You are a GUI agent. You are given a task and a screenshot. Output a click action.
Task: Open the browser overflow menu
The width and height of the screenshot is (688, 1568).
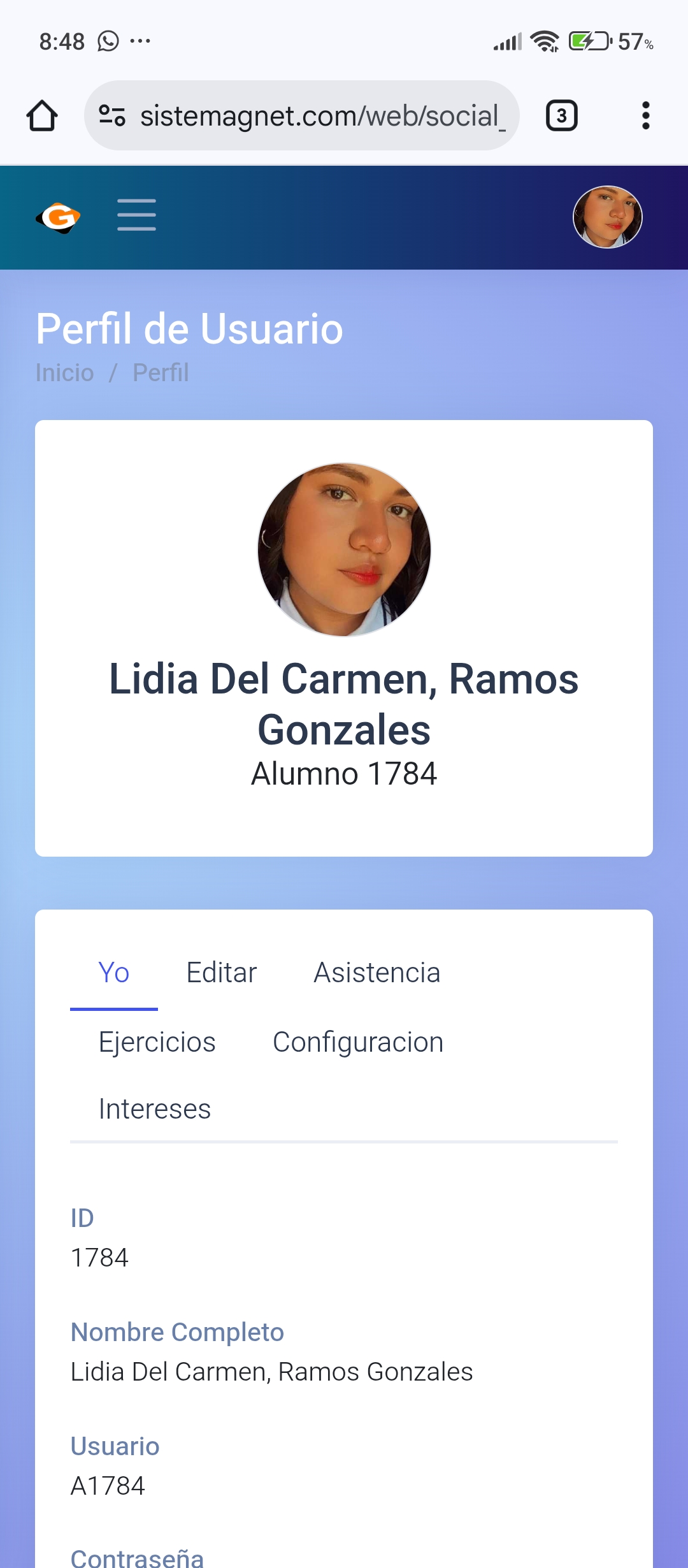tap(645, 116)
